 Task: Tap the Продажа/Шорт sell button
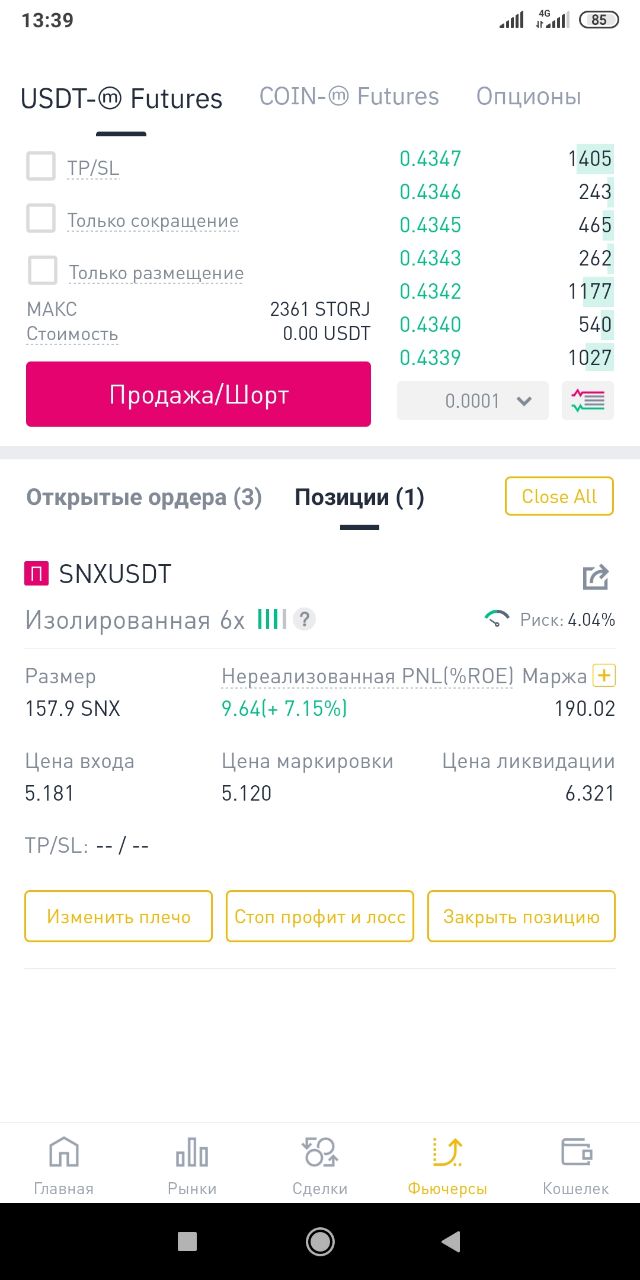click(198, 394)
